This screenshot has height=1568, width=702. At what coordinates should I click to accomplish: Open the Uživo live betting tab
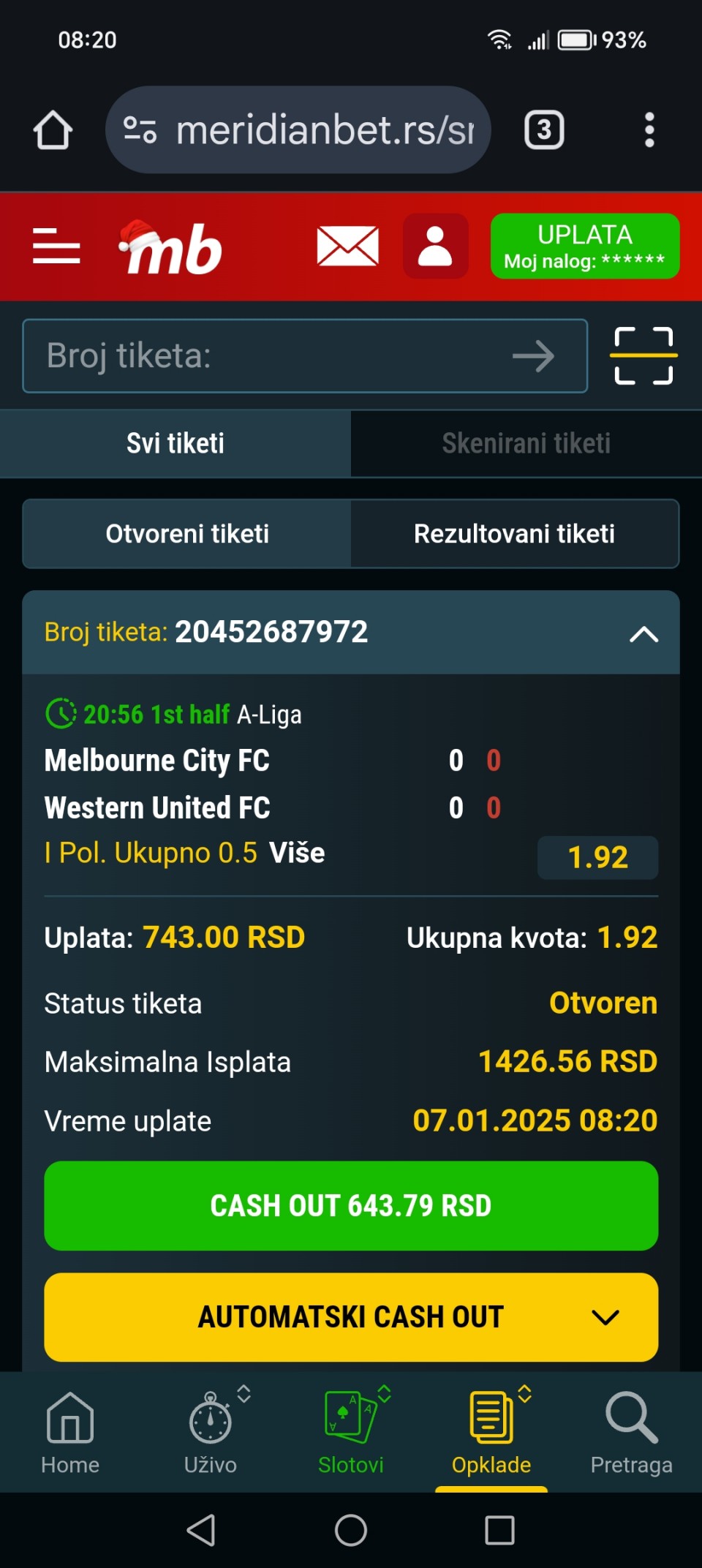point(211,1432)
